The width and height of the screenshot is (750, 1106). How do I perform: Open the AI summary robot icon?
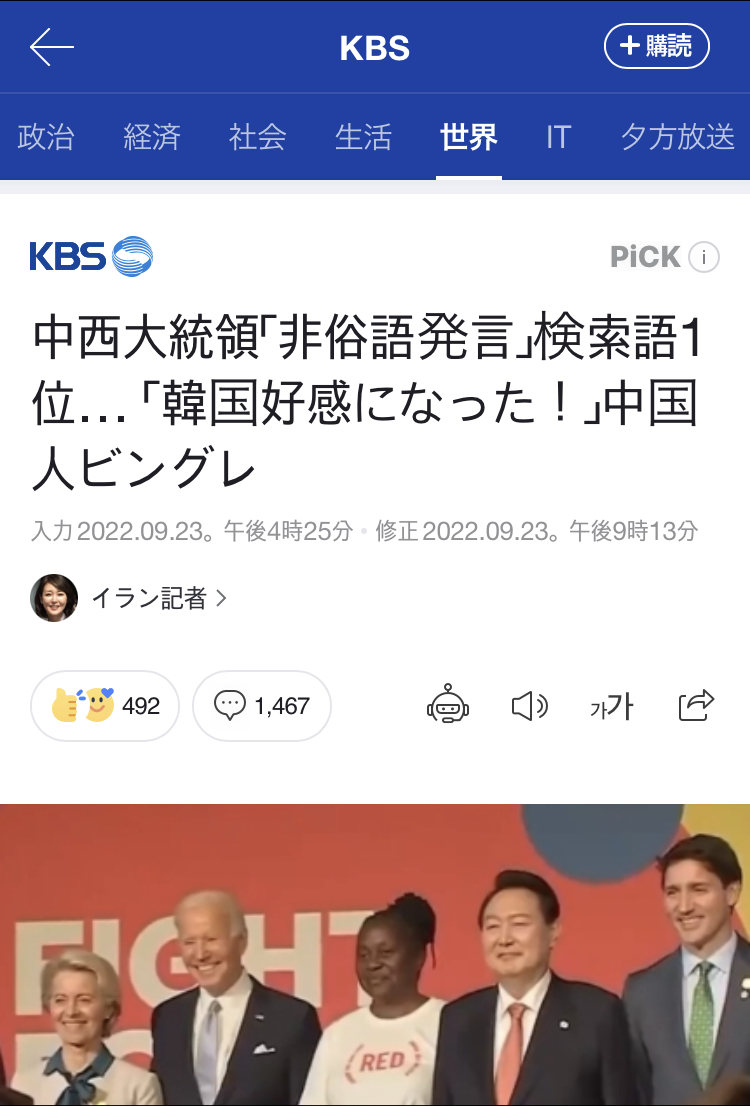point(447,706)
